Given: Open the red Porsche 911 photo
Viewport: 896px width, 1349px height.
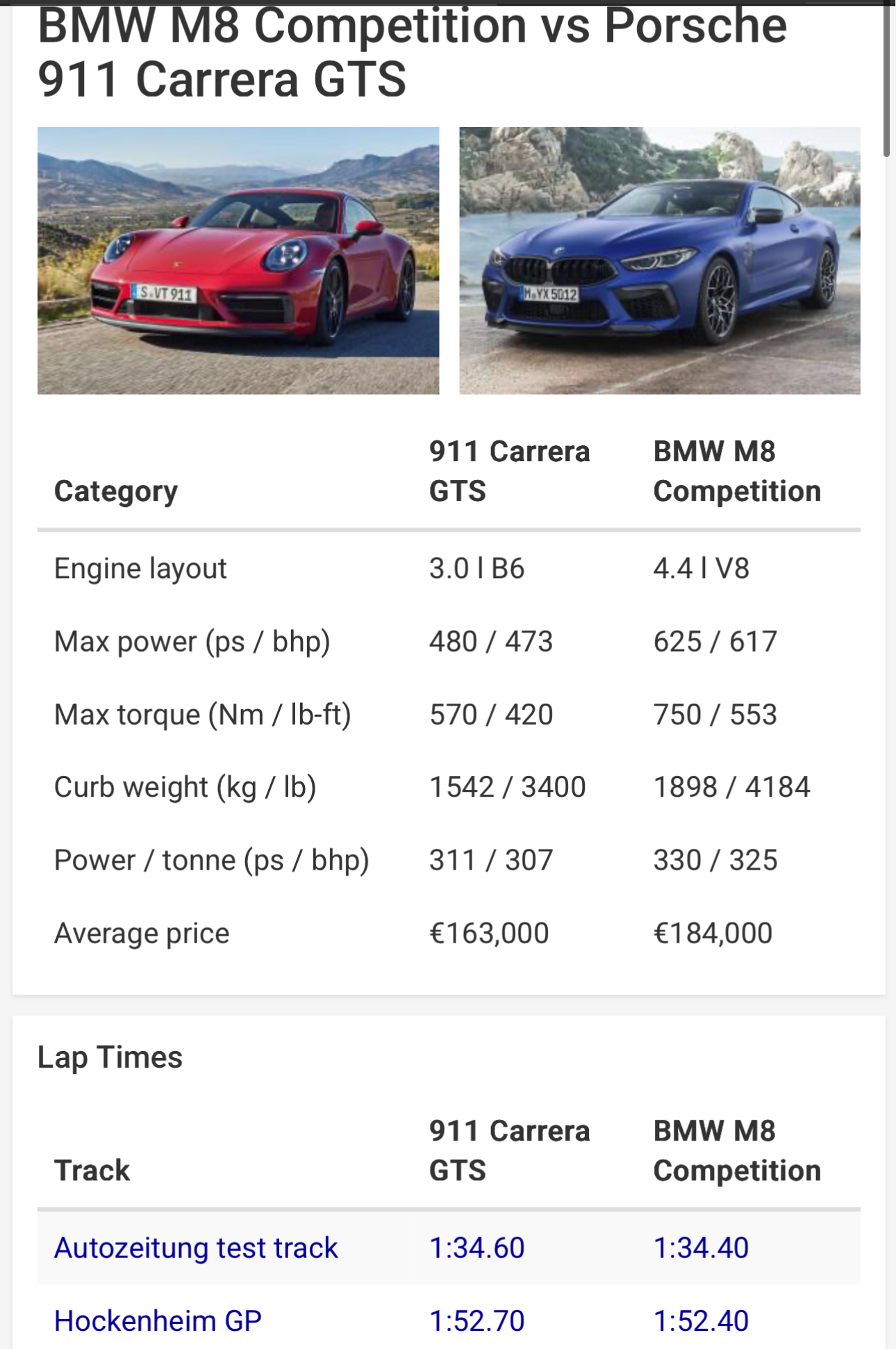Looking at the screenshot, I should 238,260.
